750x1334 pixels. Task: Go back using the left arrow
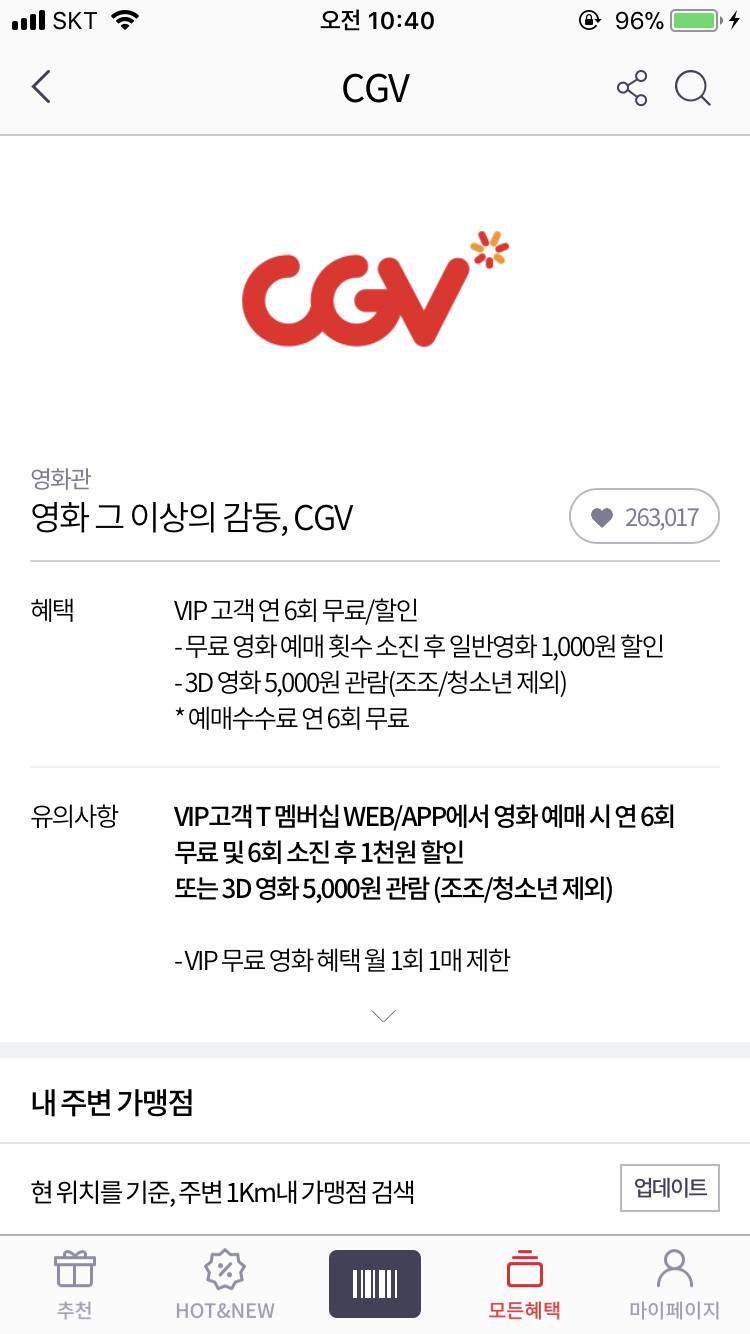40,87
